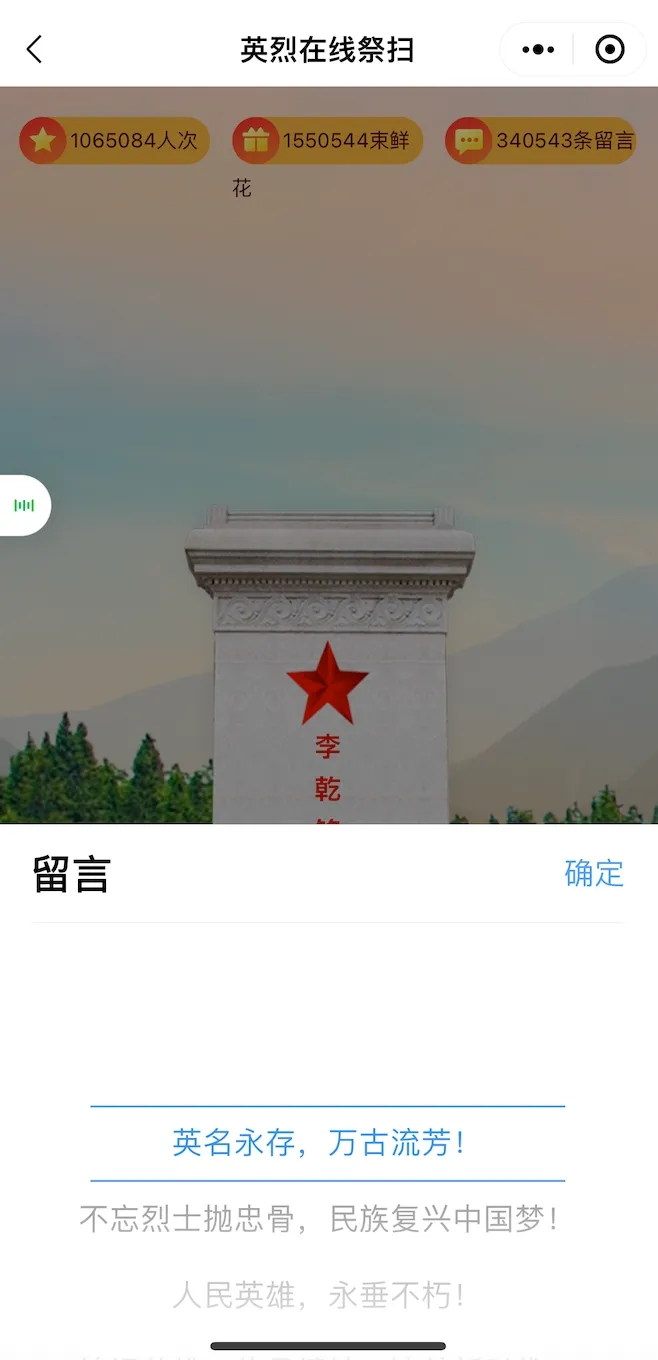The width and height of the screenshot is (658, 1360).
Task: Confirm the message with 确定
Action: point(593,873)
